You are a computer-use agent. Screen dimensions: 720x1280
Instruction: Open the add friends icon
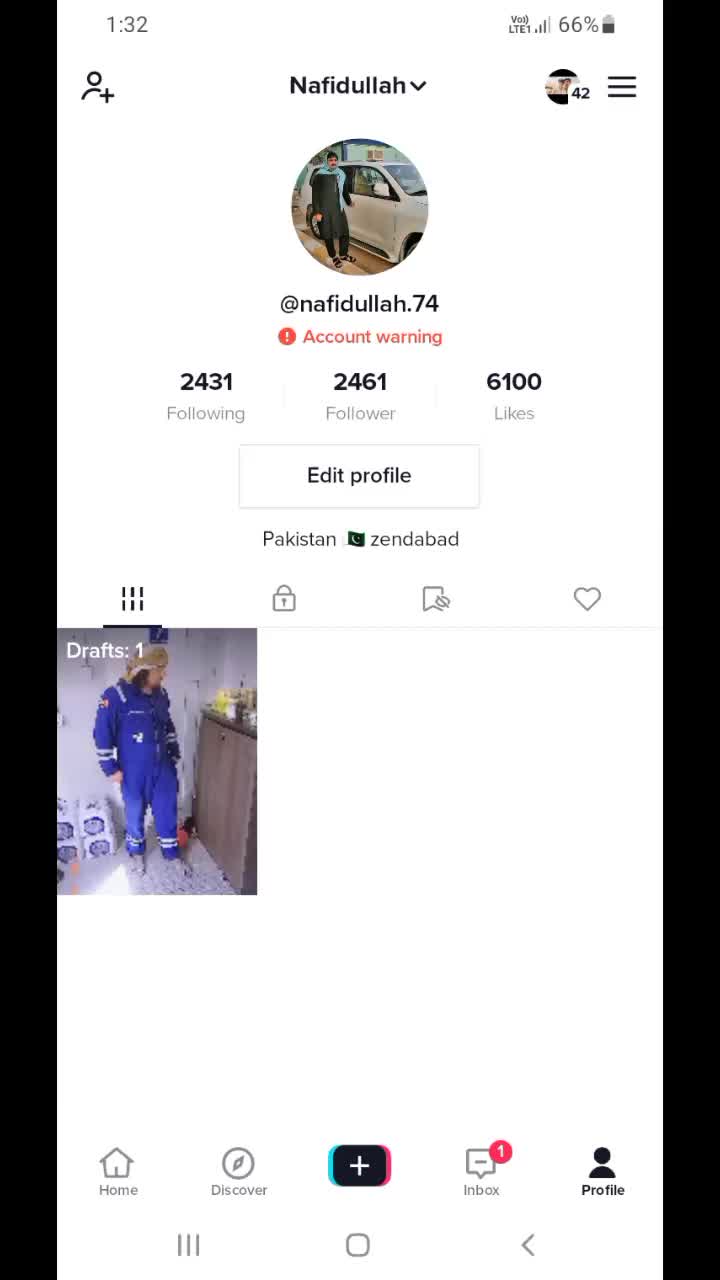click(x=97, y=87)
